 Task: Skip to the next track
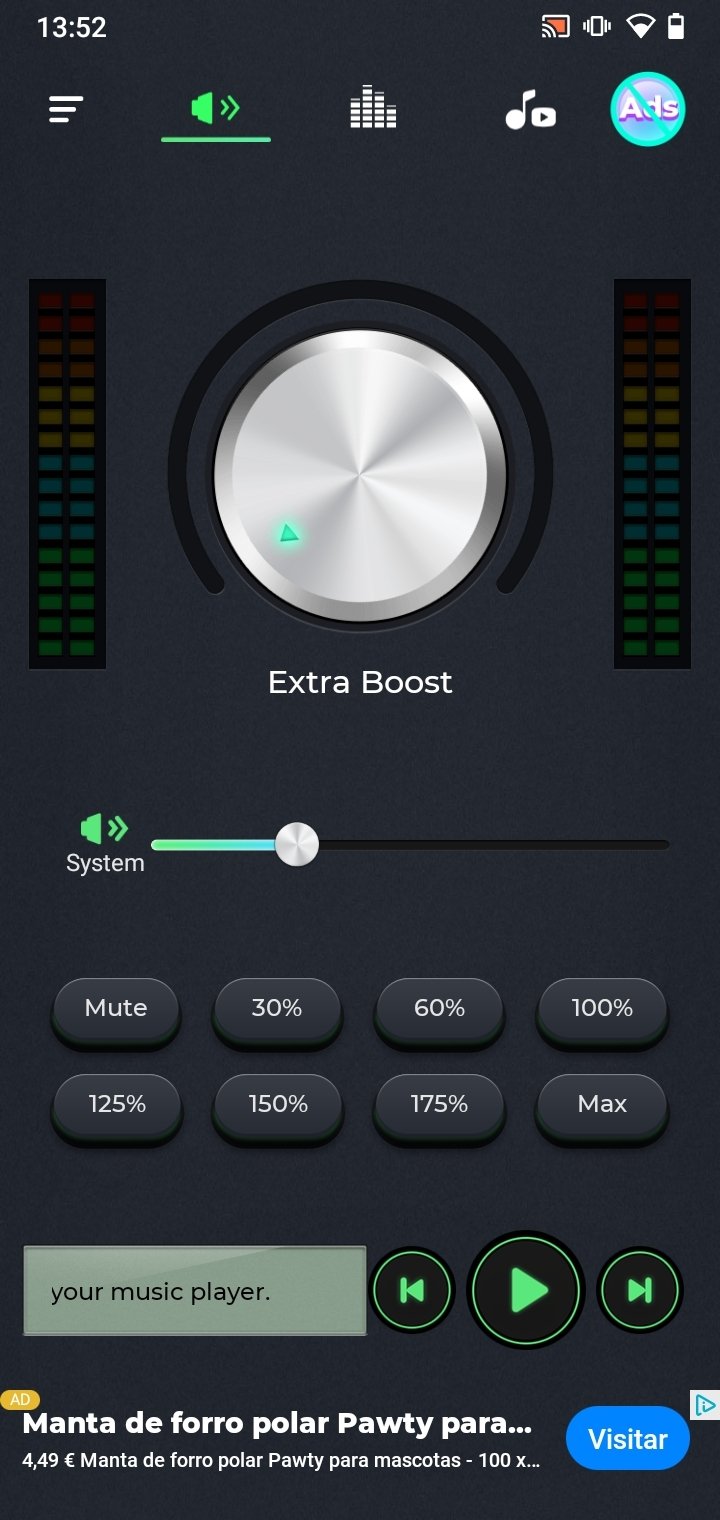point(640,1290)
